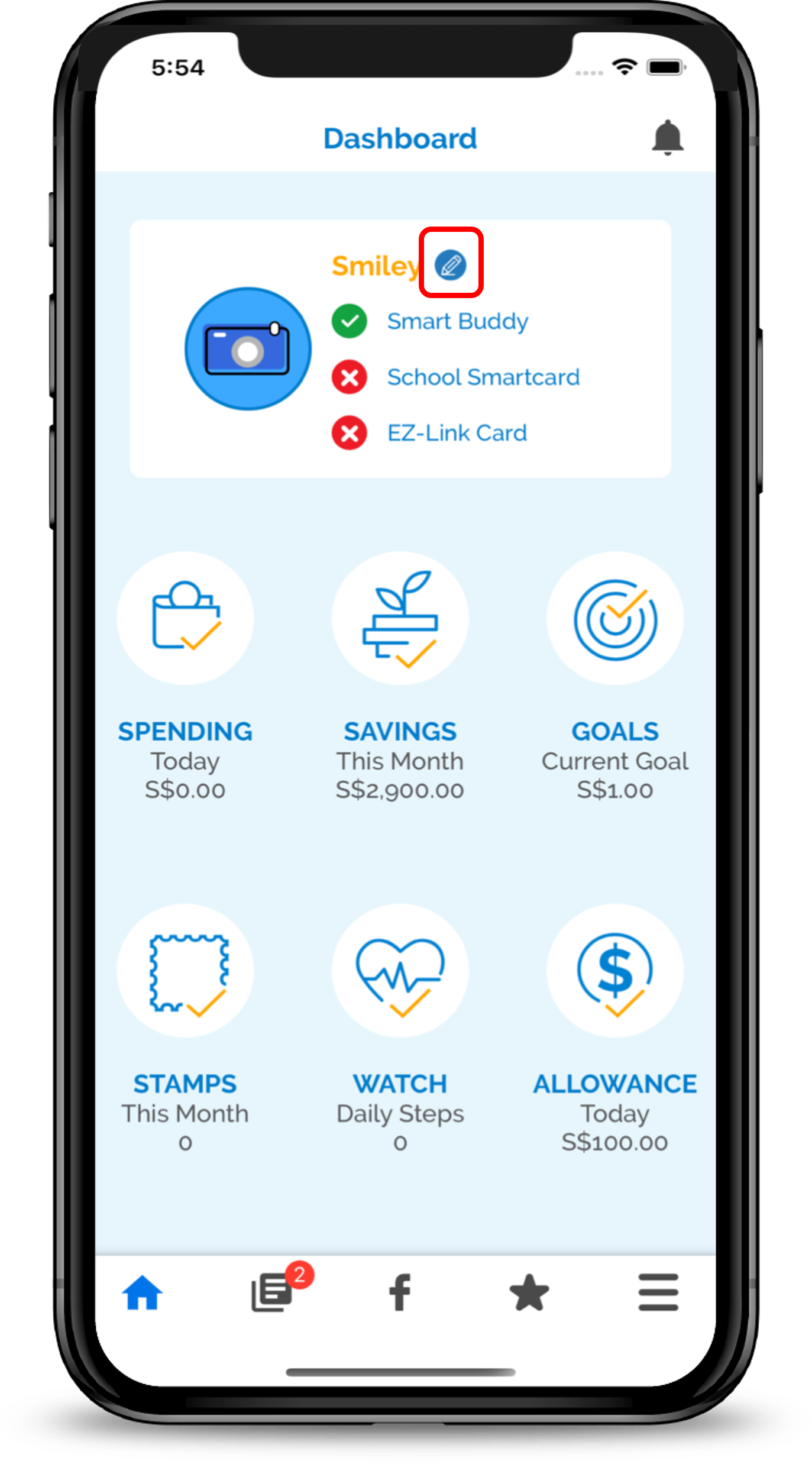The width and height of the screenshot is (812, 1464).
Task: Open the Allowance tile
Action: click(x=615, y=971)
